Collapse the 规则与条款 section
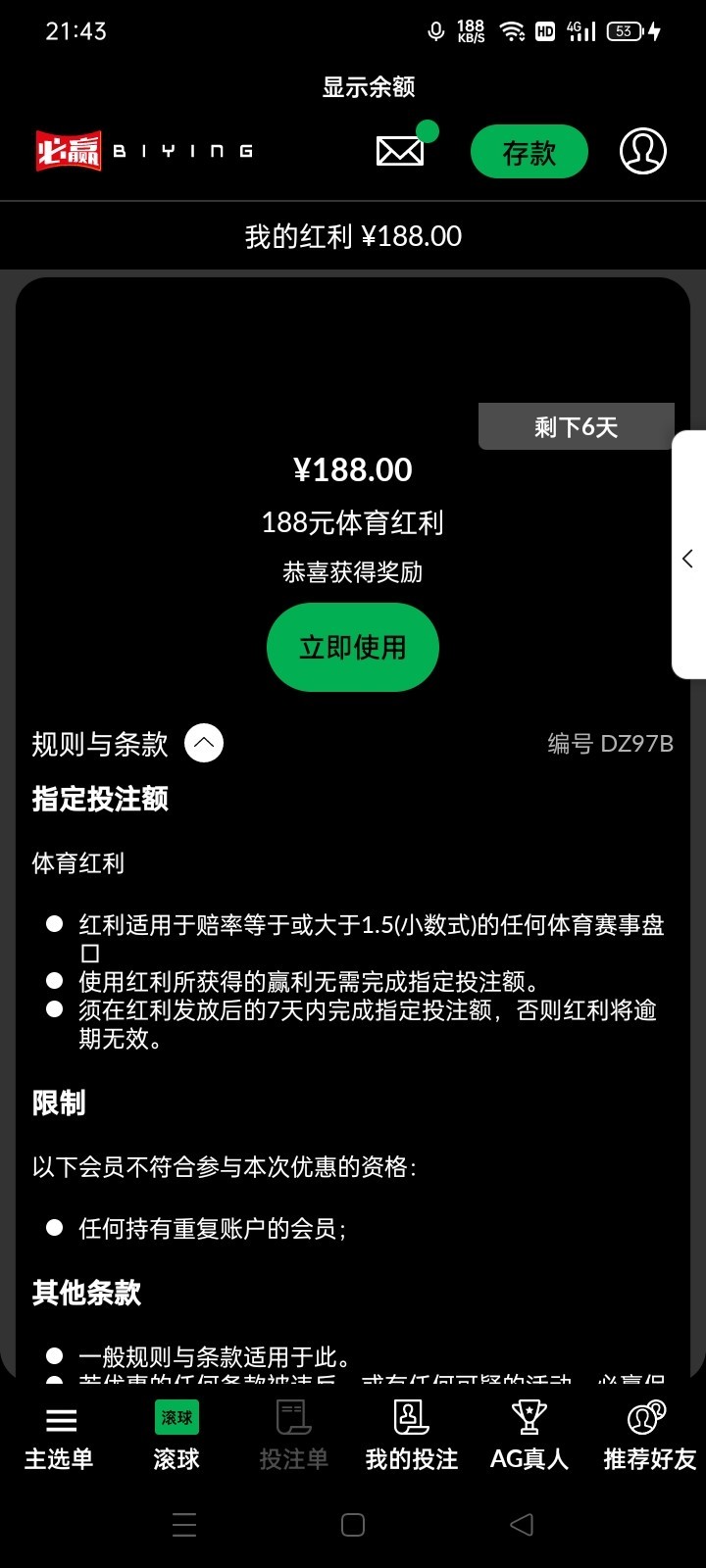Viewport: 706px width, 1568px height. (204, 743)
